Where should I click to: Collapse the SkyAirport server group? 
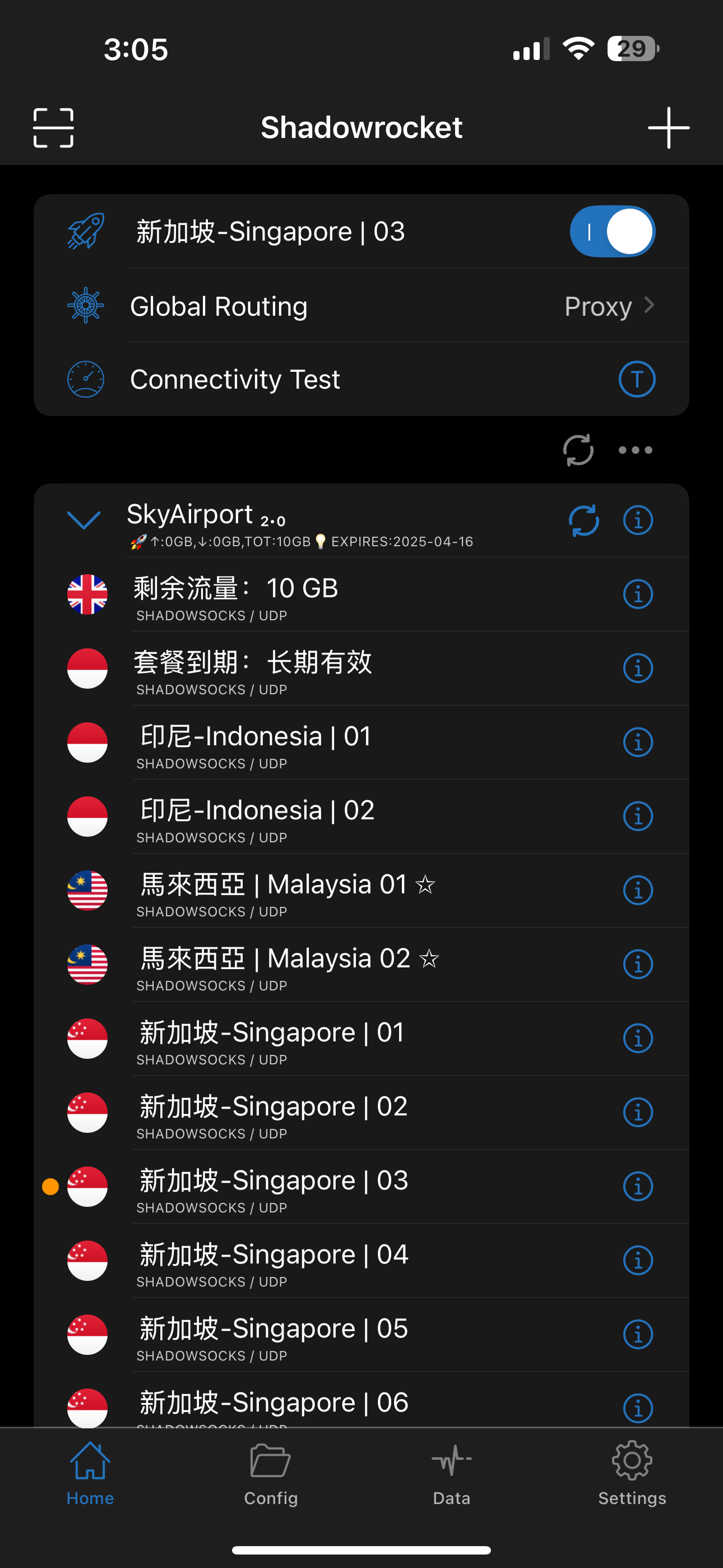[x=84, y=520]
